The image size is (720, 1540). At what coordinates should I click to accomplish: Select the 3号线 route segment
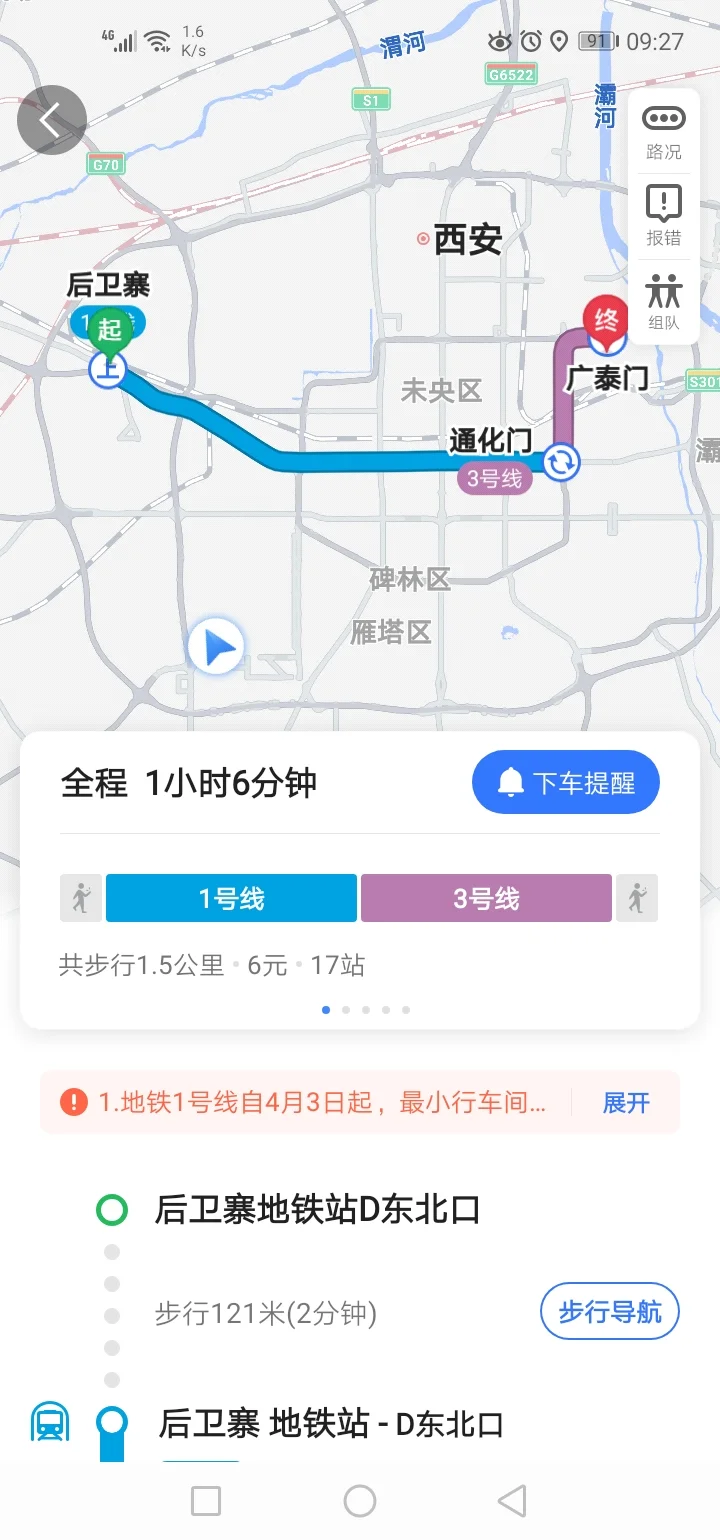point(486,897)
